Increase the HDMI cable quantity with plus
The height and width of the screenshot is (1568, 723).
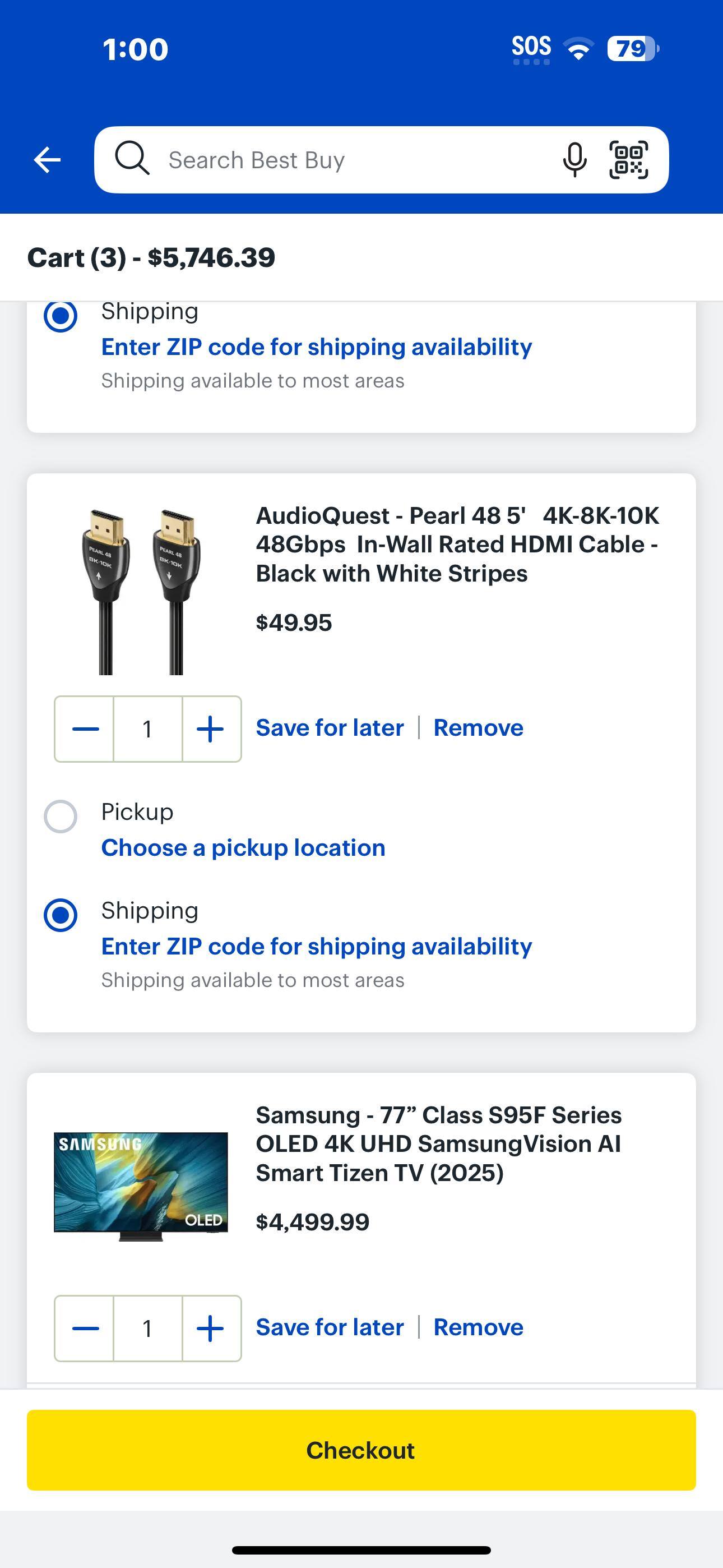coord(211,728)
